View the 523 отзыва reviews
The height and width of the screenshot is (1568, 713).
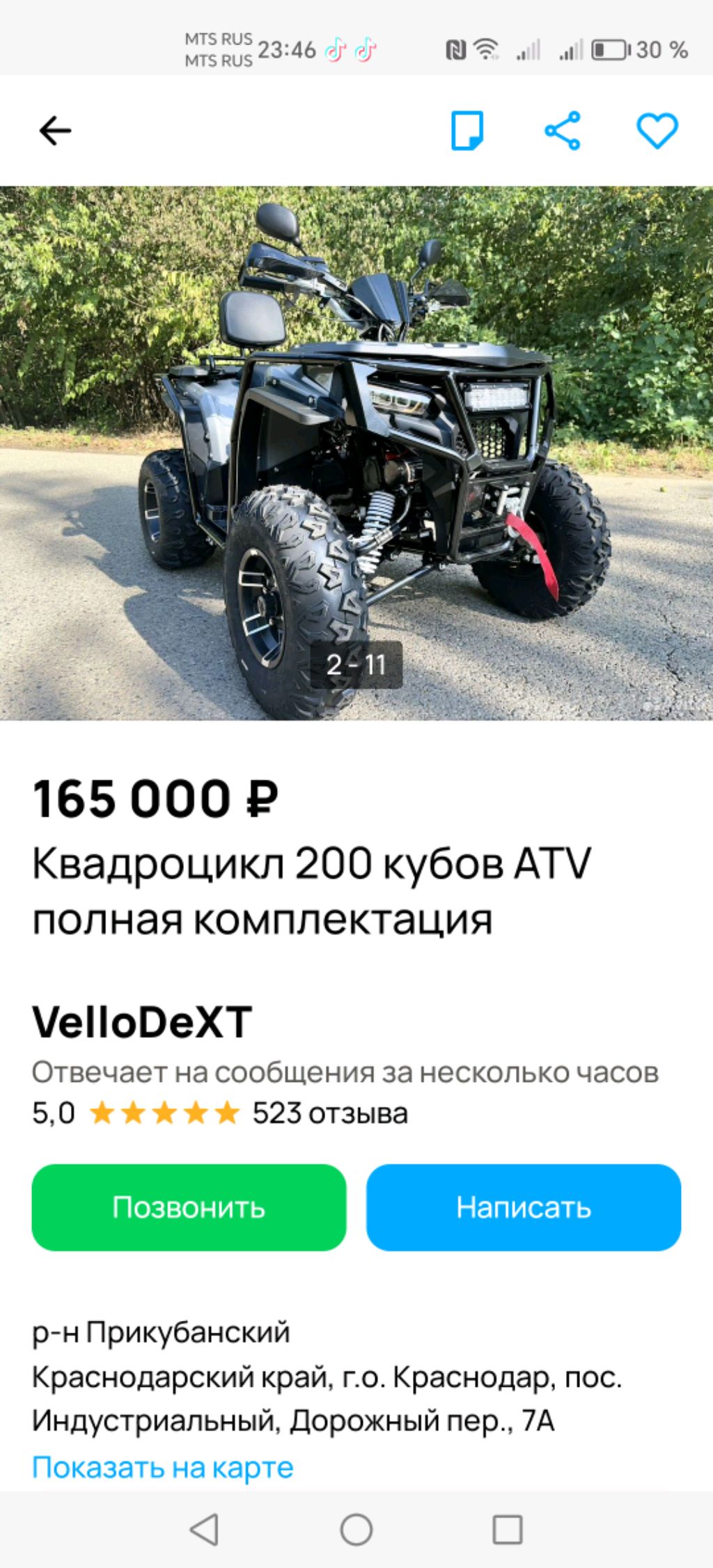(329, 1113)
